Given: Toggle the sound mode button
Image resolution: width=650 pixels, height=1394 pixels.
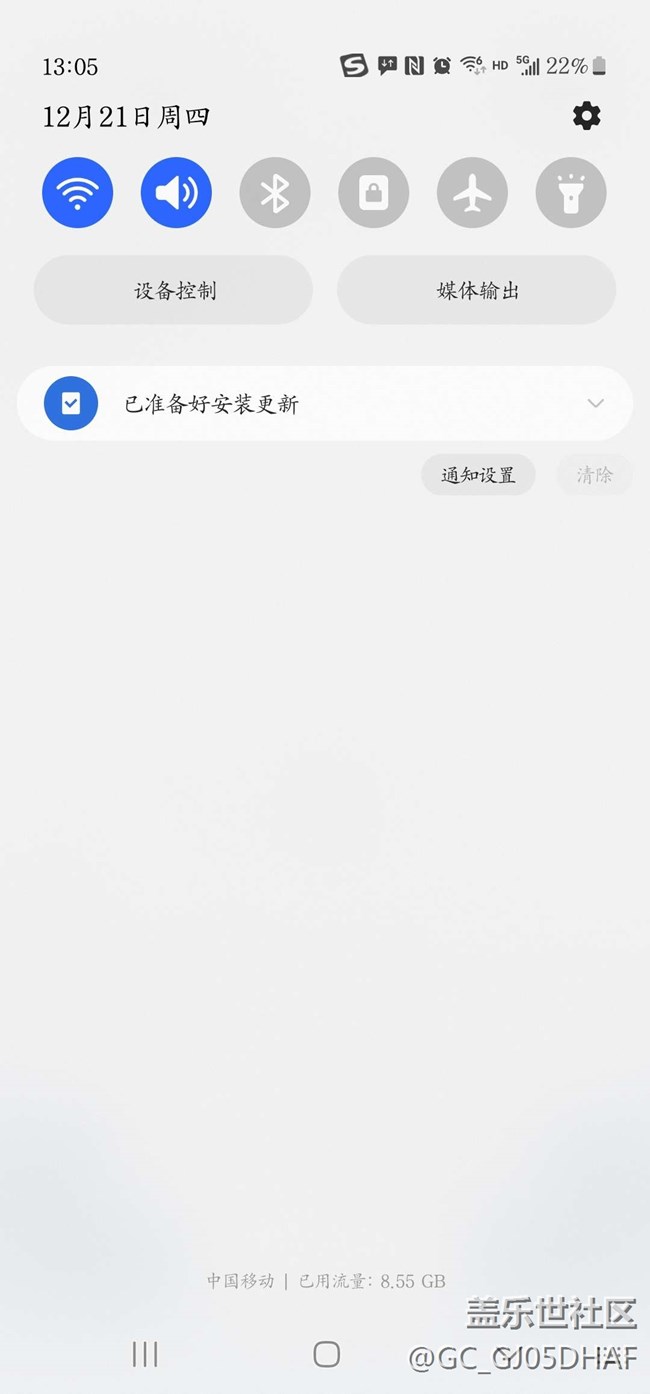Looking at the screenshot, I should click(x=176, y=192).
